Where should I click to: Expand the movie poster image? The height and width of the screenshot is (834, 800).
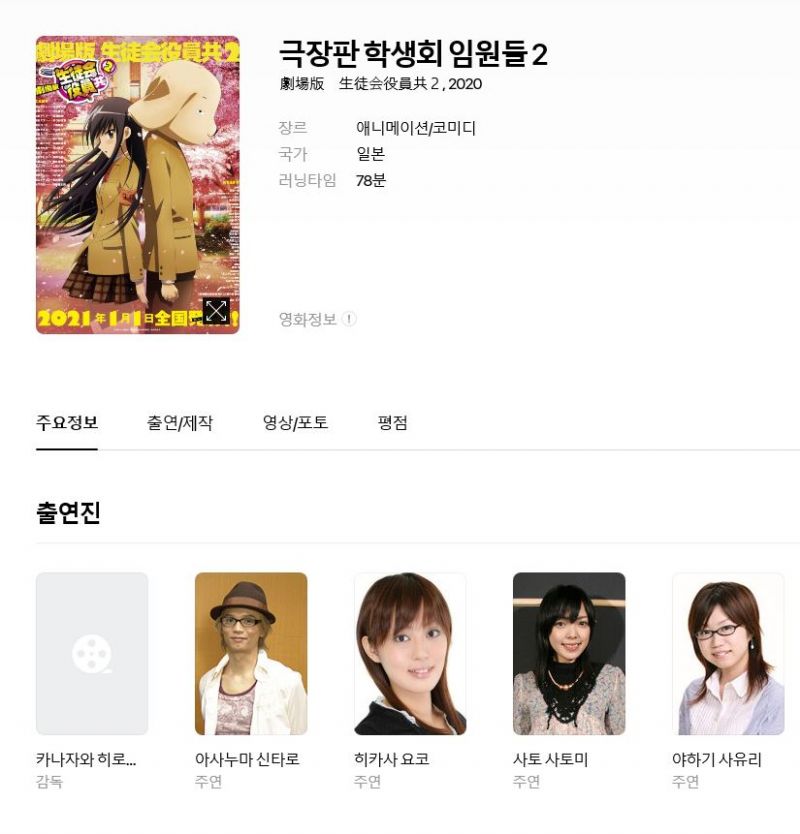click(x=216, y=311)
